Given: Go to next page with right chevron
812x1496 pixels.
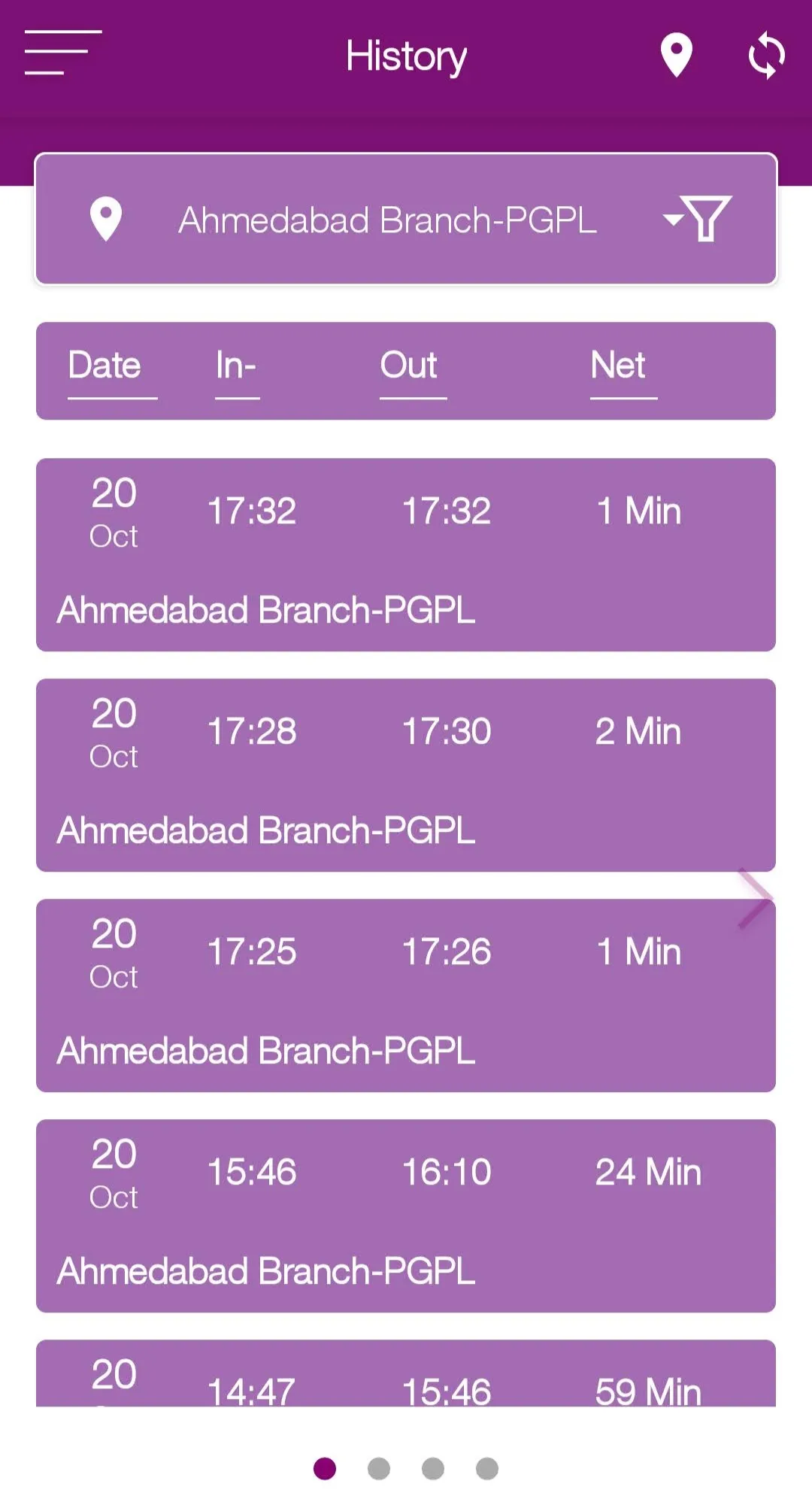Looking at the screenshot, I should (755, 898).
